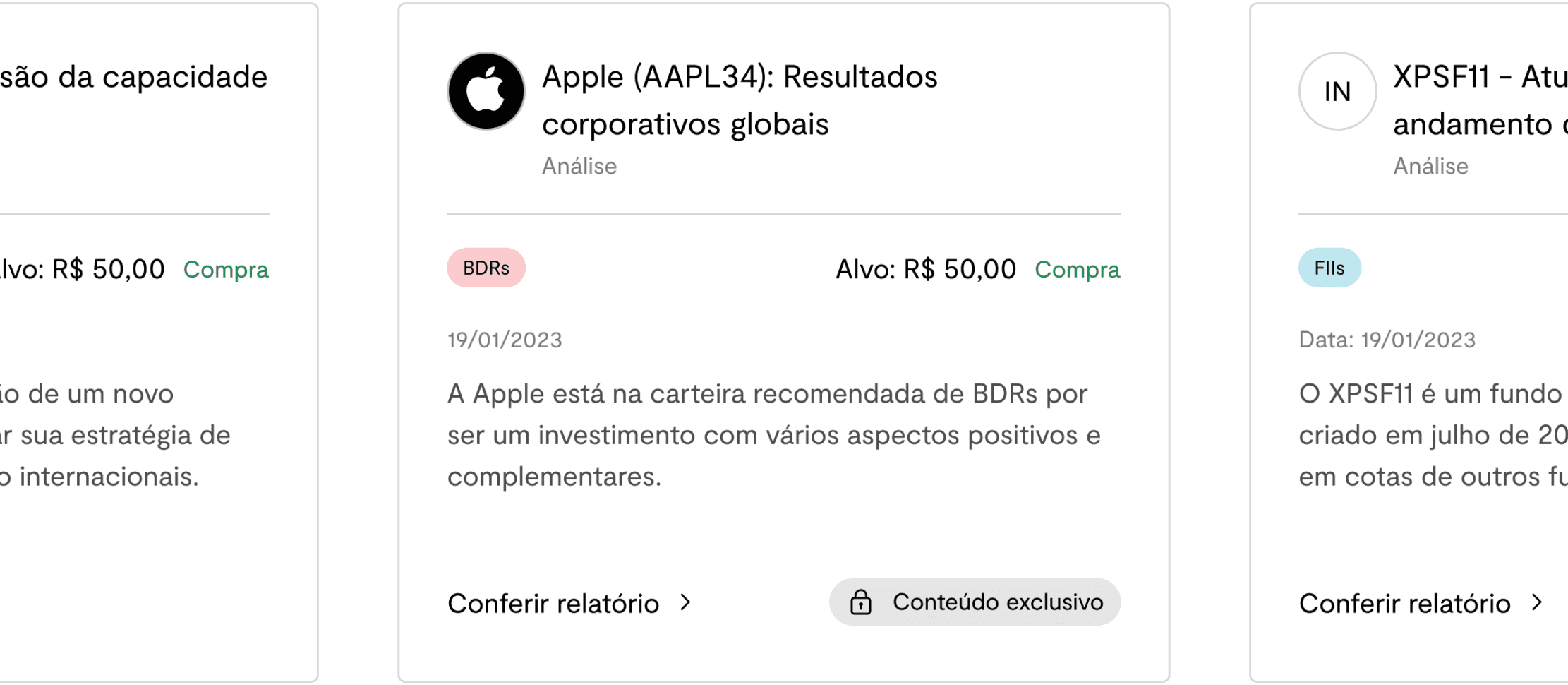Open Conferir relatório for XPSF11
Screen dimensions: 1568x685
point(1421,603)
